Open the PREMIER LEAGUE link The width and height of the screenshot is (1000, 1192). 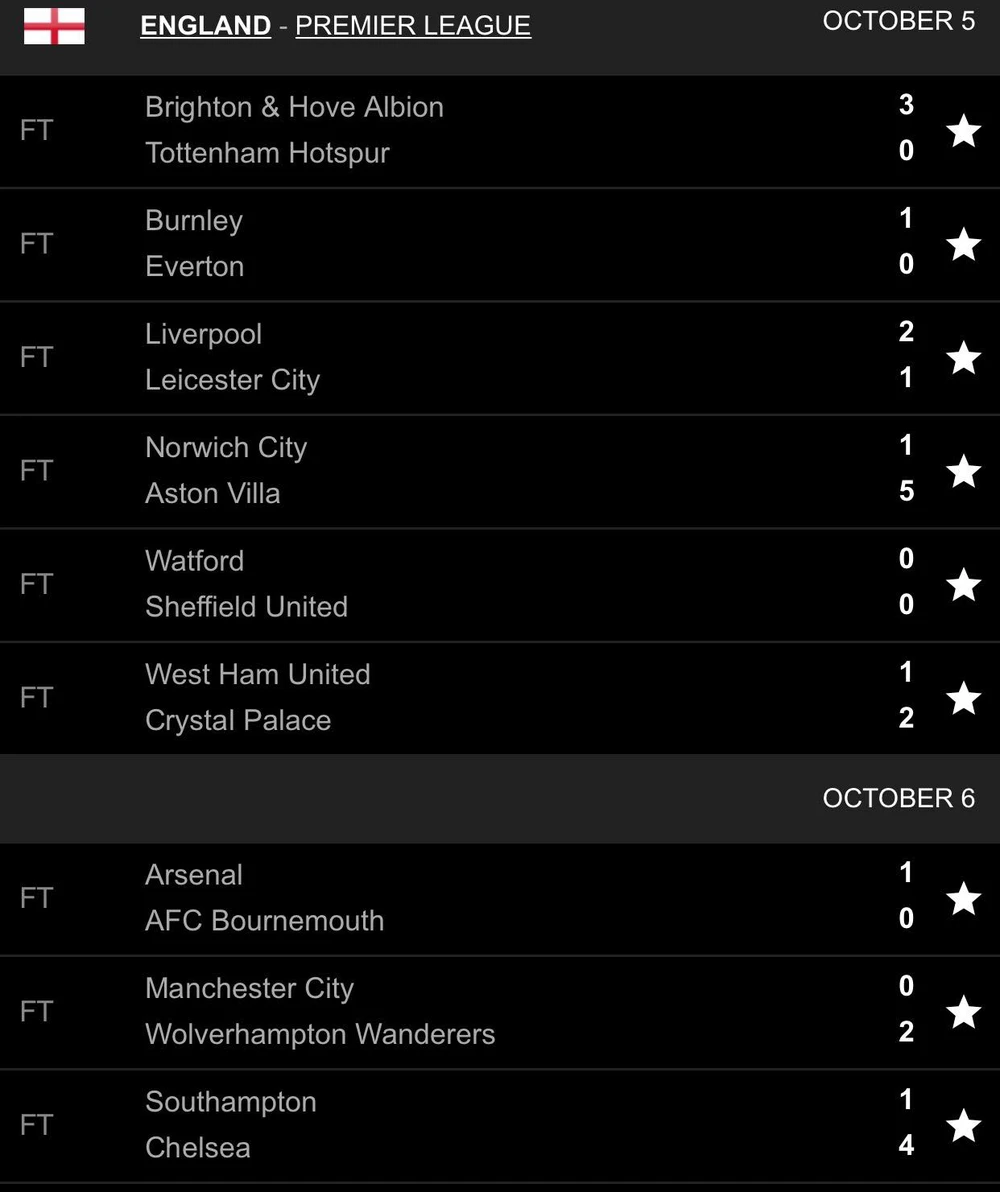pos(412,26)
